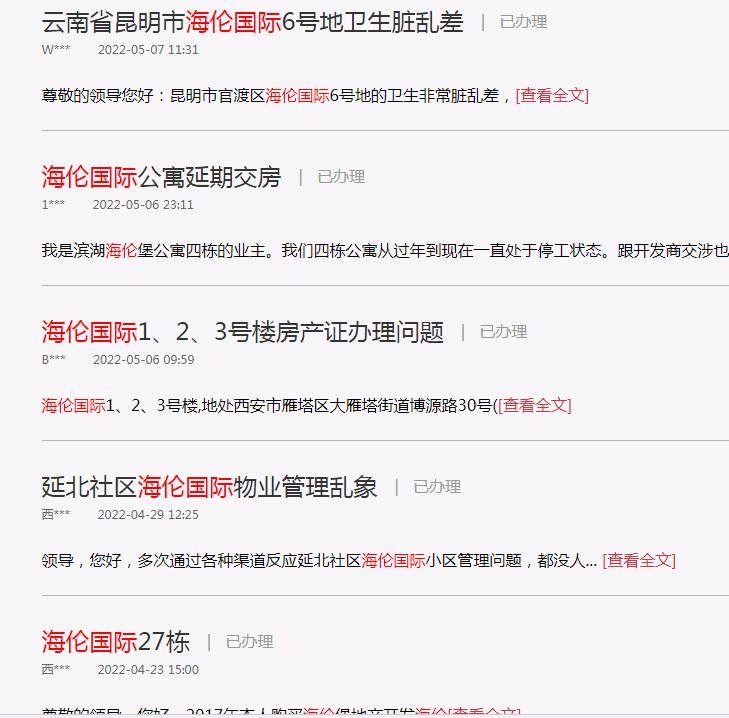Viewport: 729px width, 718px height.
Task: Open post about 6号地卫生脏乱差
Action: click(253, 22)
